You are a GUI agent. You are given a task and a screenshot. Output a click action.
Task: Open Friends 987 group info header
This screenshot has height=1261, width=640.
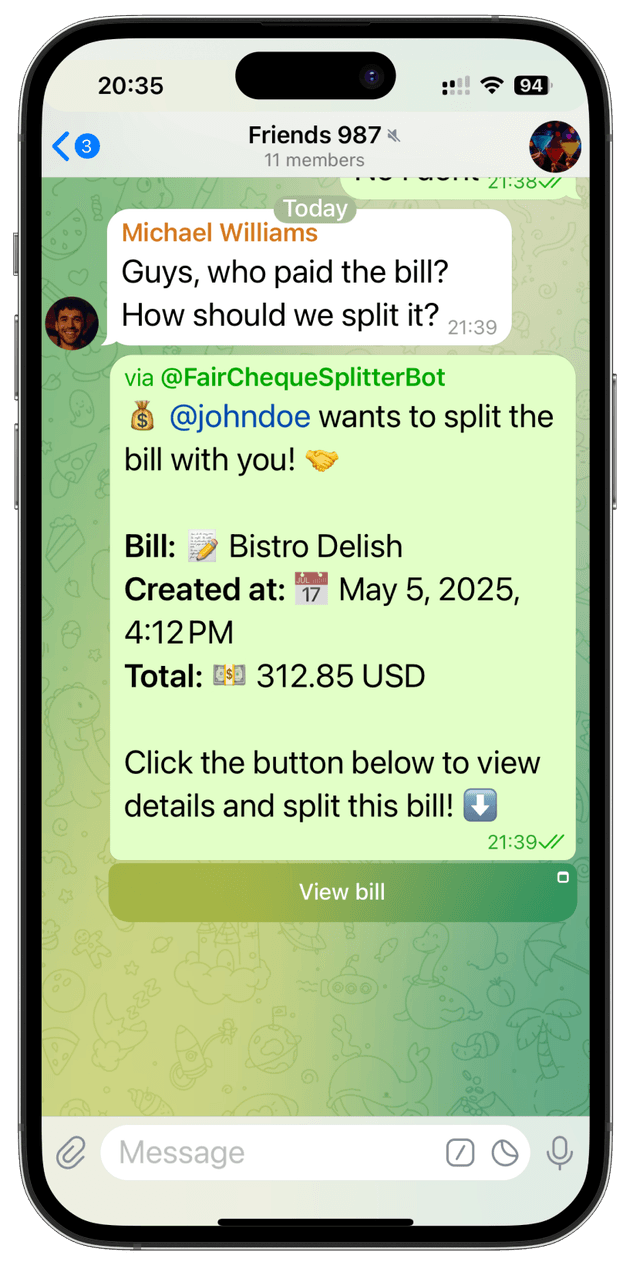point(315,145)
